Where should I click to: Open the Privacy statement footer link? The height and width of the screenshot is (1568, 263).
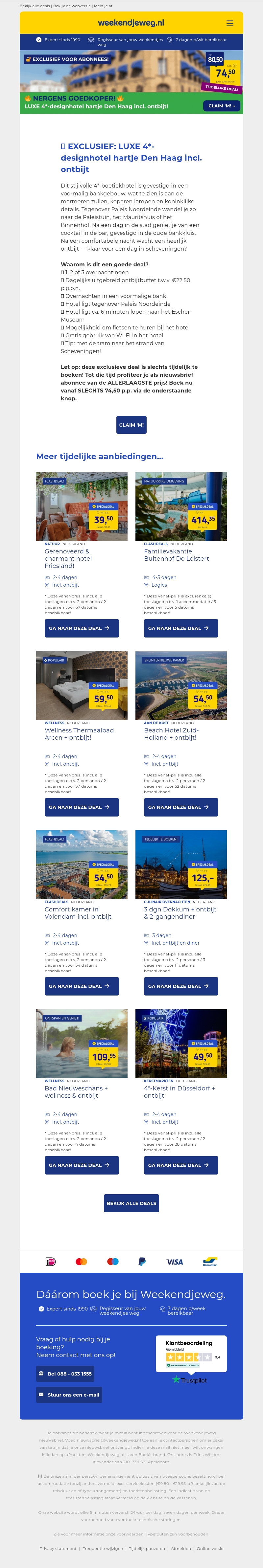pos(58,1549)
